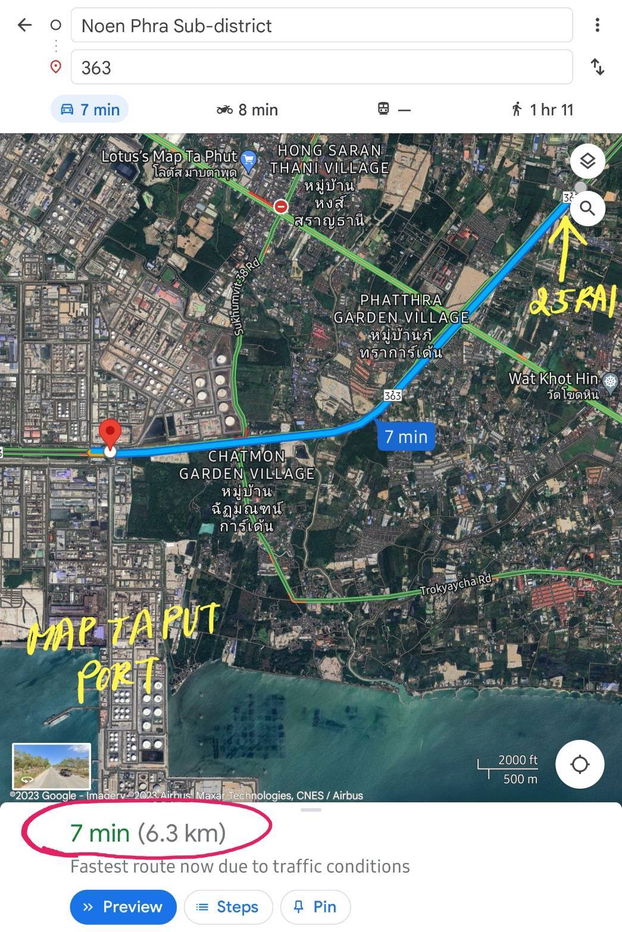This screenshot has height=932, width=622.
Task: Open the map layers selector
Action: click(x=588, y=161)
